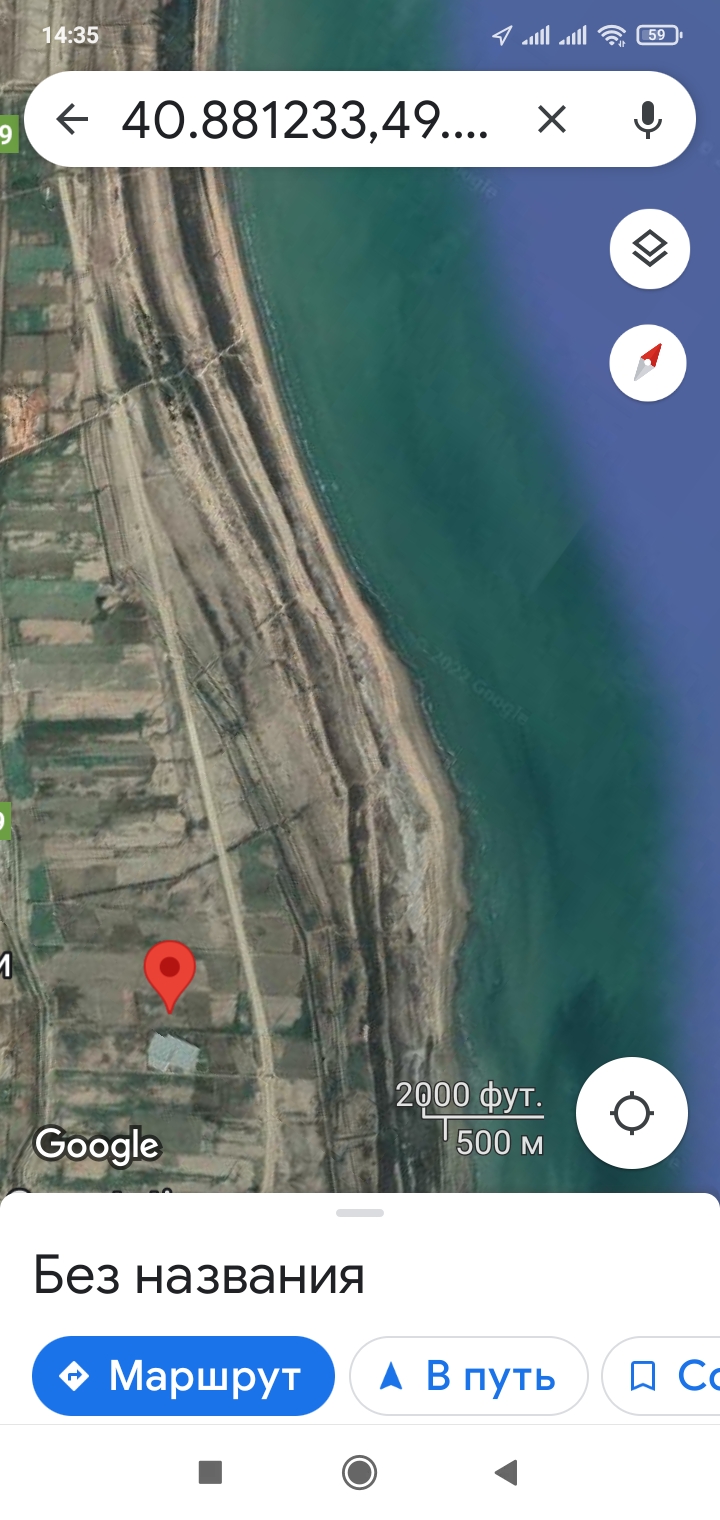Get directions with the Маршрут button

tap(183, 1376)
